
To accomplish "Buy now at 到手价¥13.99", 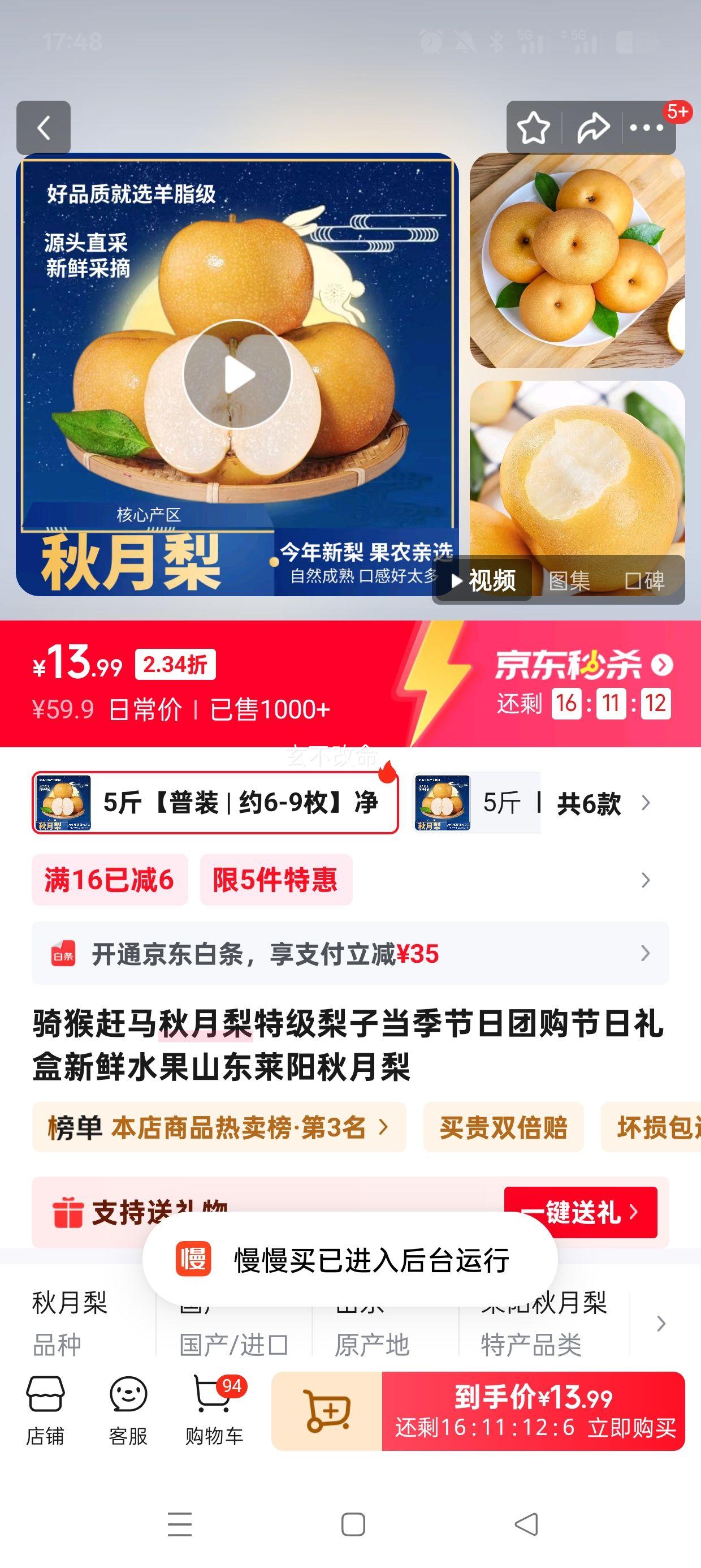I will [x=533, y=1411].
